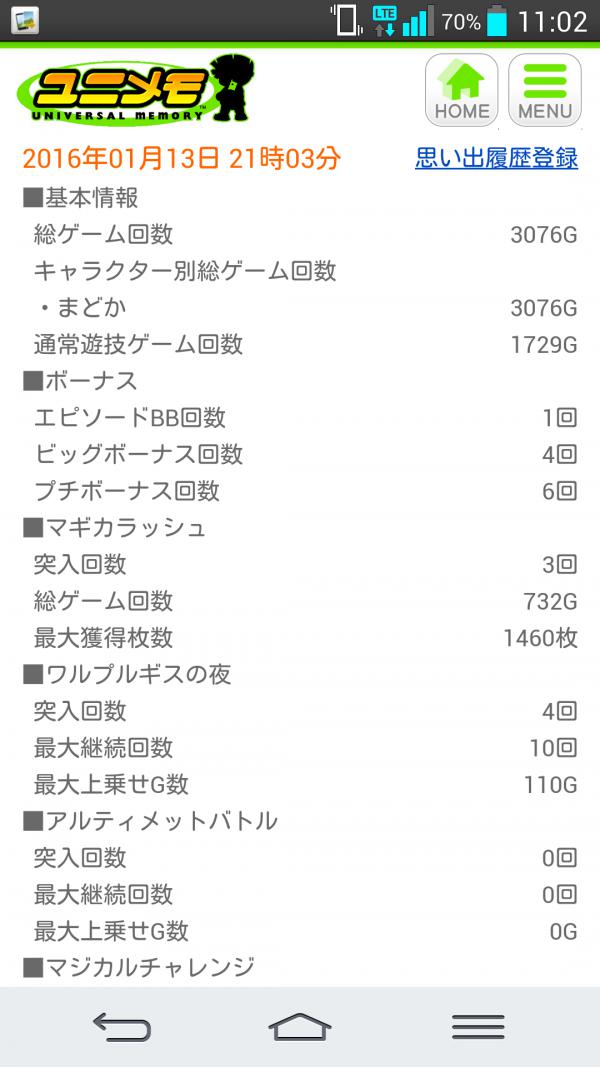This screenshot has width=600, height=1067.
Task: Tap the system back button
Action: click(121, 1026)
